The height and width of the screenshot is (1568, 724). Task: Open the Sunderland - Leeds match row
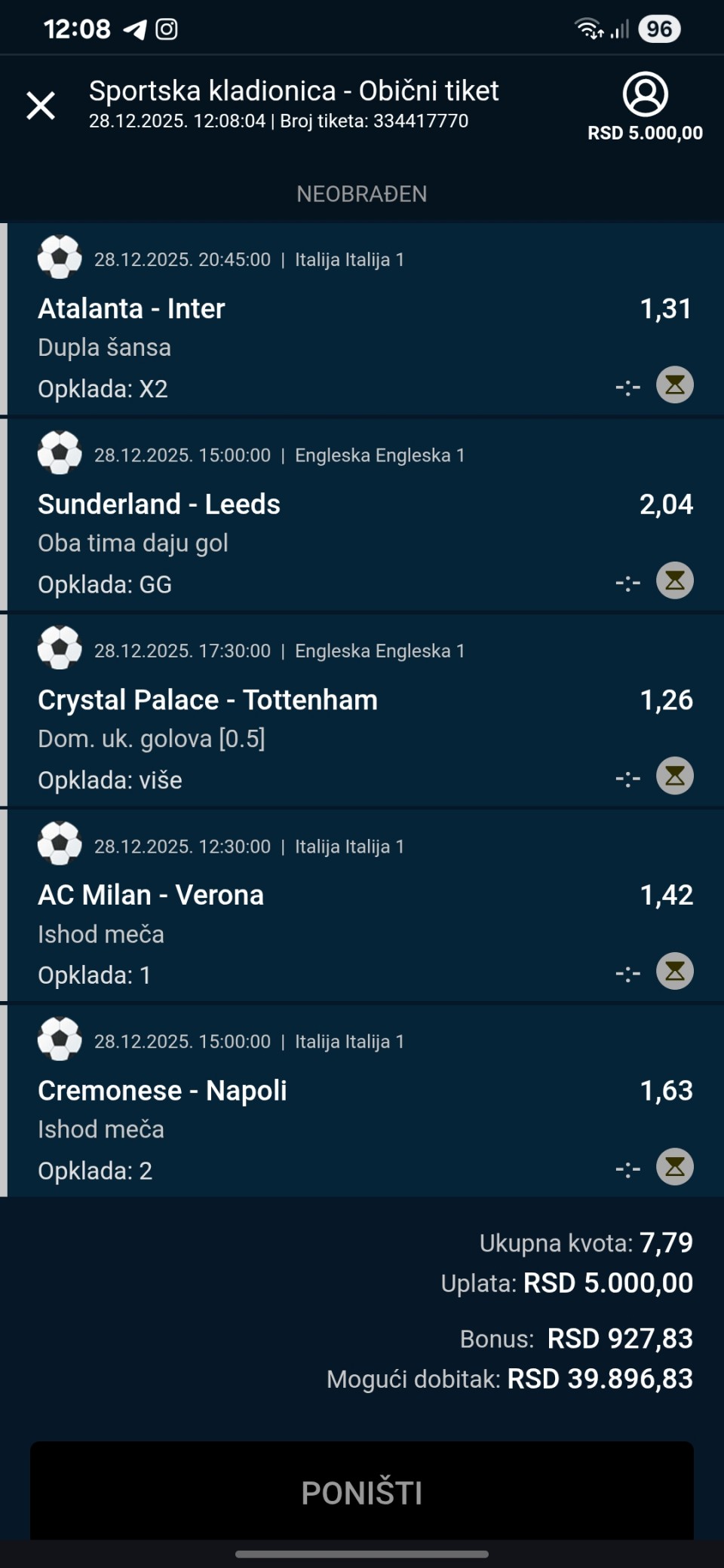coord(362,516)
